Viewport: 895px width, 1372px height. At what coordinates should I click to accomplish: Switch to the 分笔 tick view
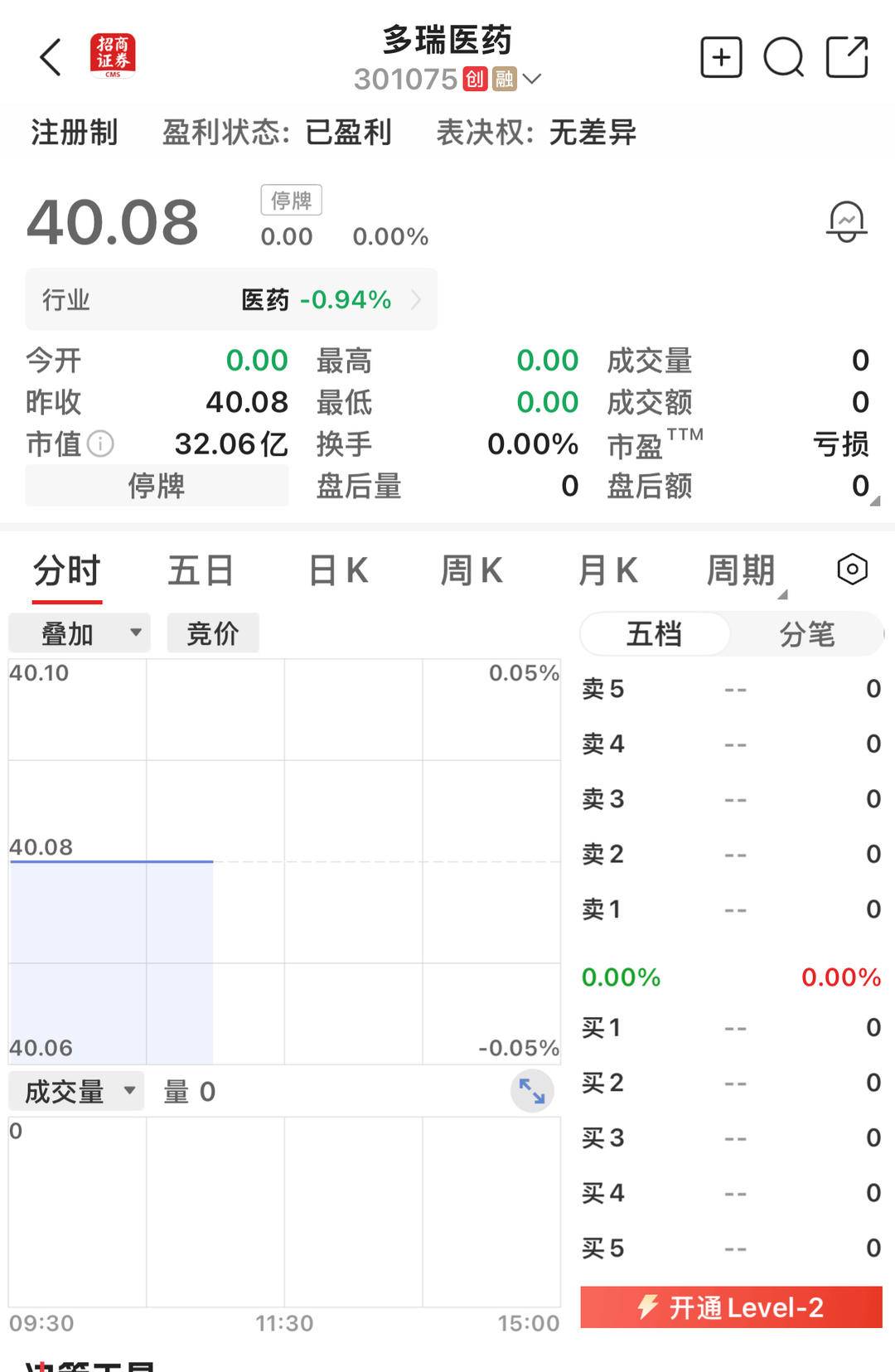pos(806,634)
